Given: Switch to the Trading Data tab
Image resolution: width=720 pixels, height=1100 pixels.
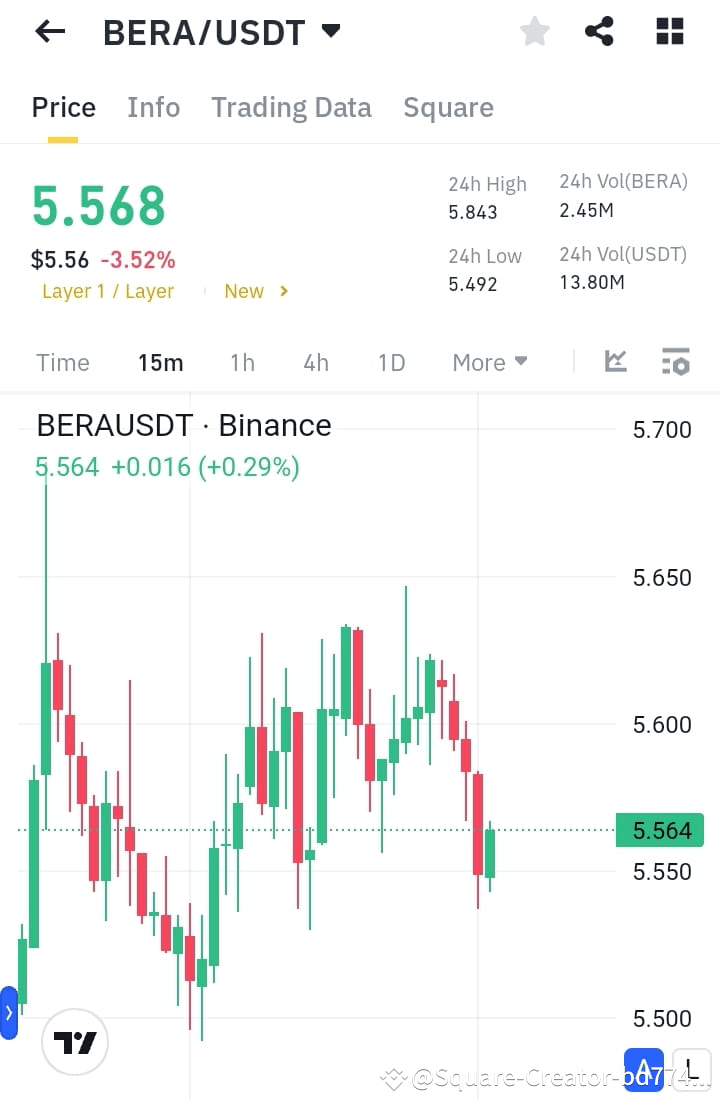Looking at the screenshot, I should [x=291, y=107].
